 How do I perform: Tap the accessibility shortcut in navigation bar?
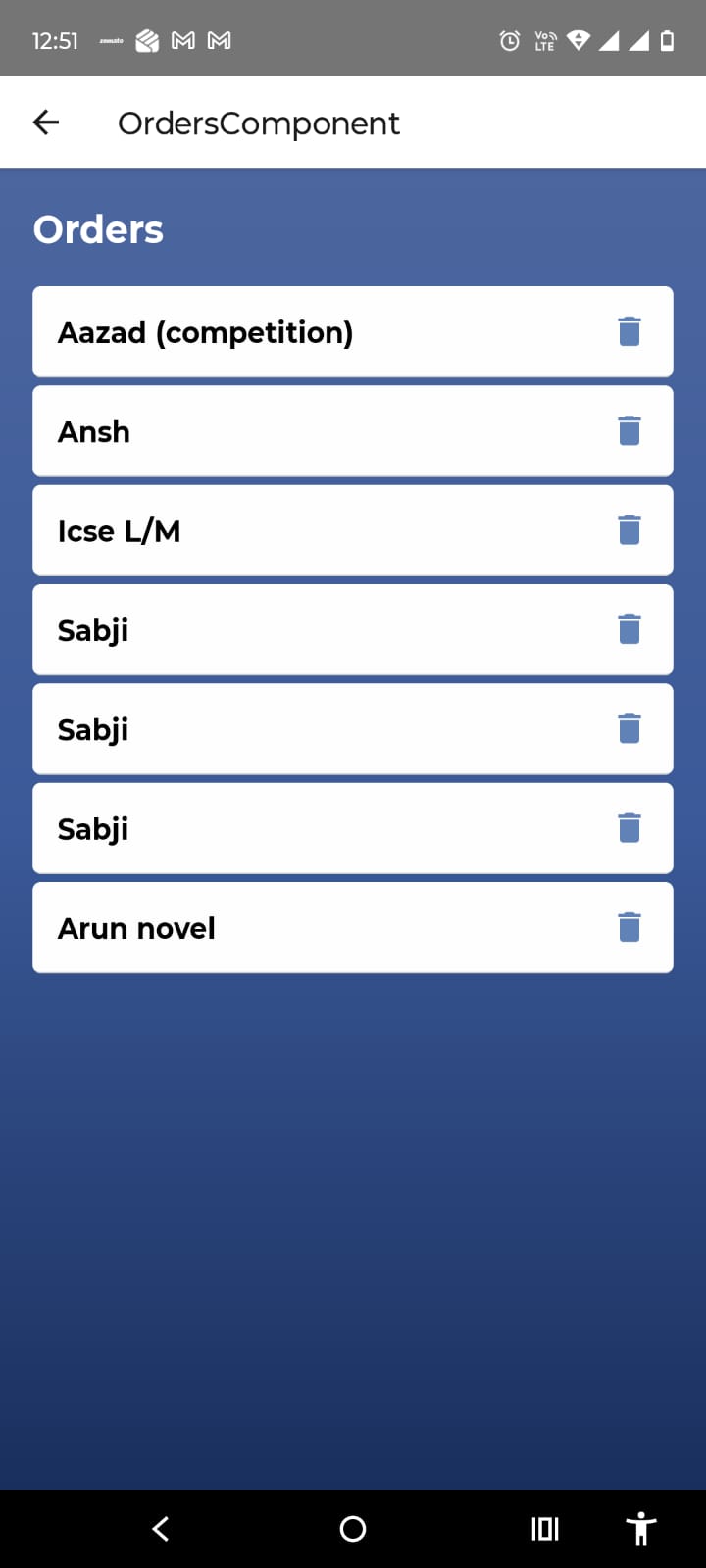pos(640,1528)
